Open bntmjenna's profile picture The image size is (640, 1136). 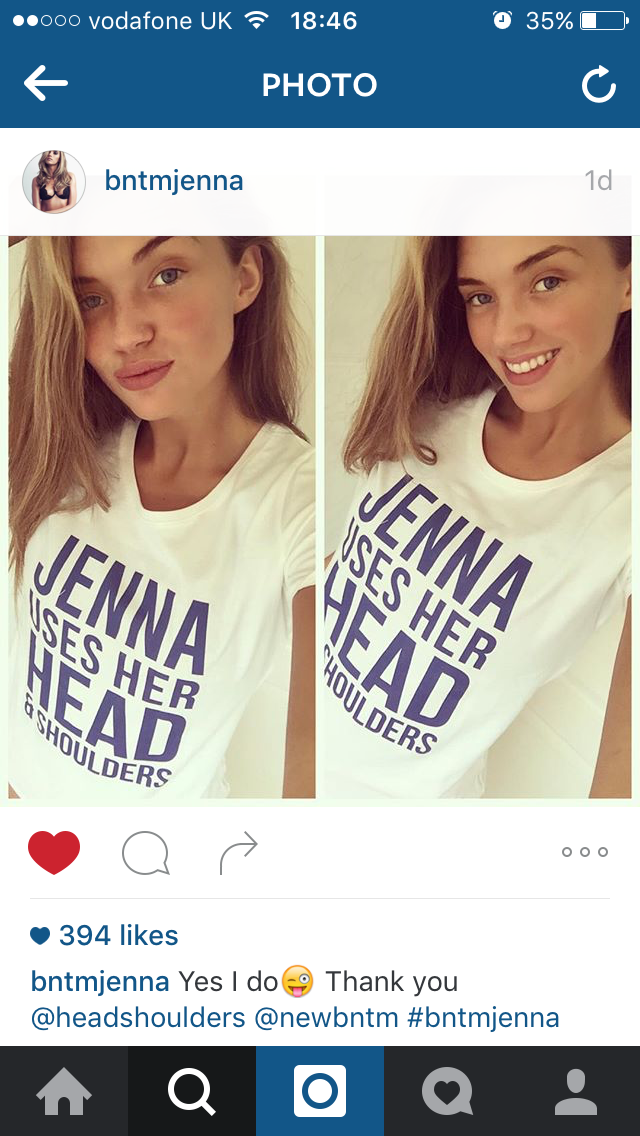(x=54, y=182)
